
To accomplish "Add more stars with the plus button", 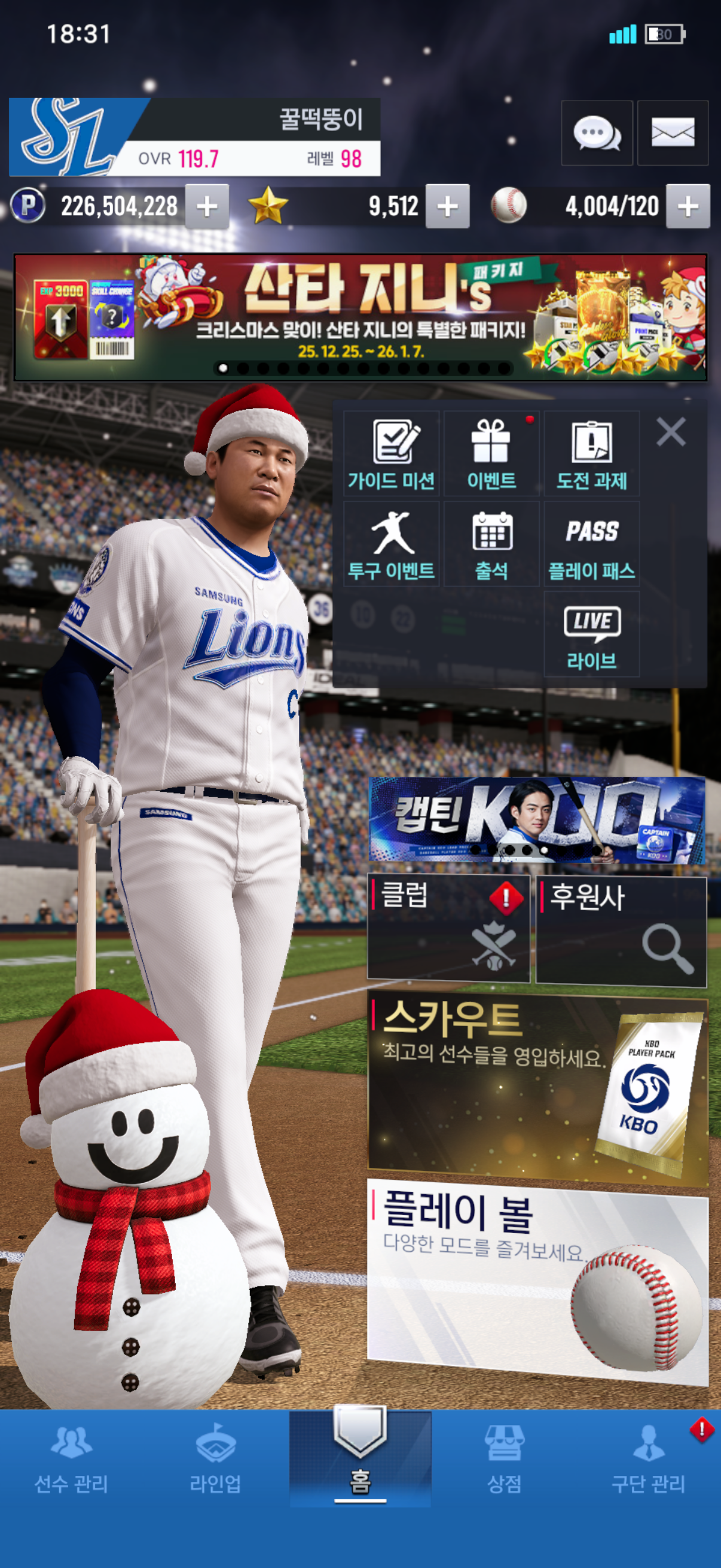I will pos(447,206).
